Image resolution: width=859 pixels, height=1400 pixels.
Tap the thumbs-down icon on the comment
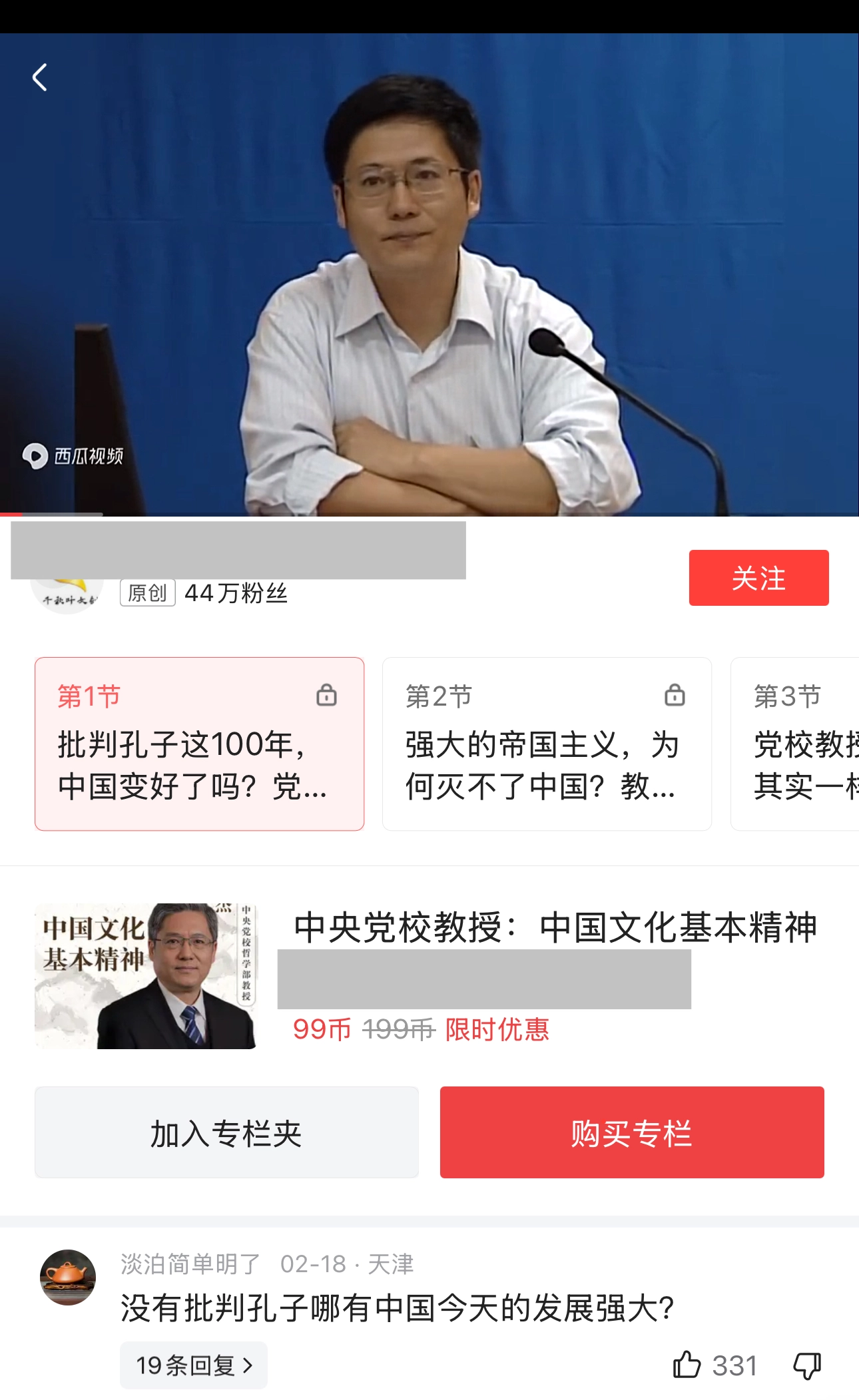click(x=807, y=1364)
